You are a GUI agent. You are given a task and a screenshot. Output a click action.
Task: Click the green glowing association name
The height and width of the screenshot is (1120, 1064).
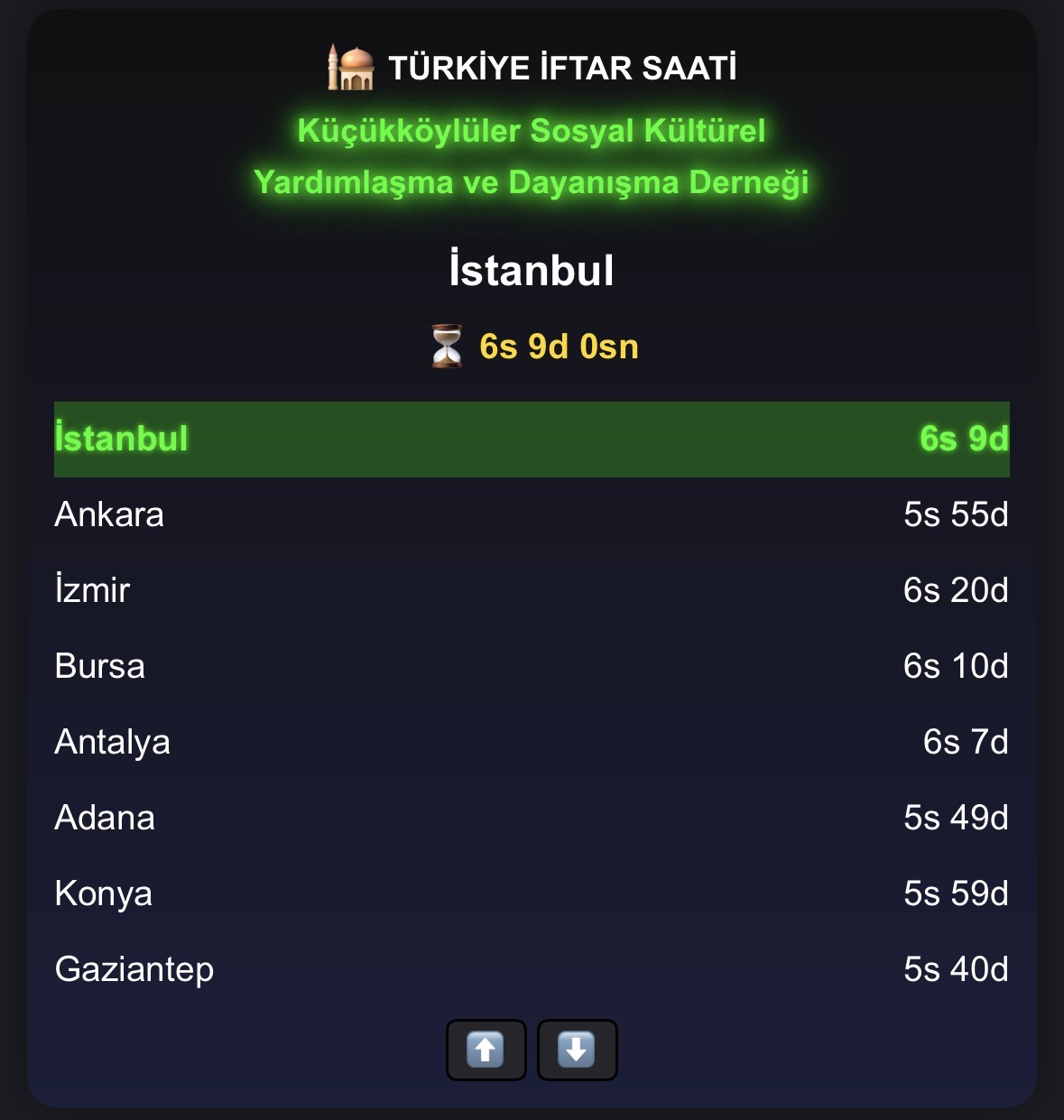tap(532, 158)
